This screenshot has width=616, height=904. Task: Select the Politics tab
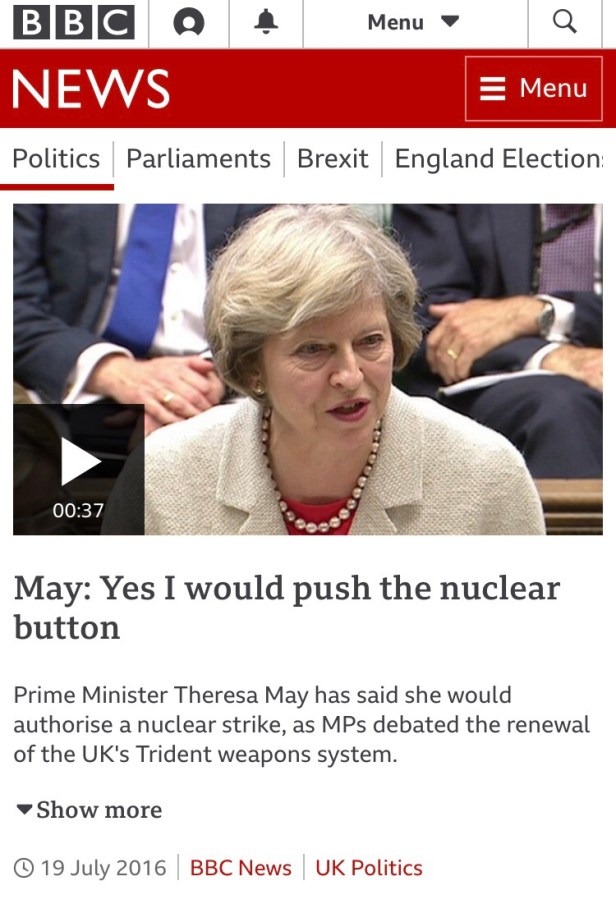56,159
